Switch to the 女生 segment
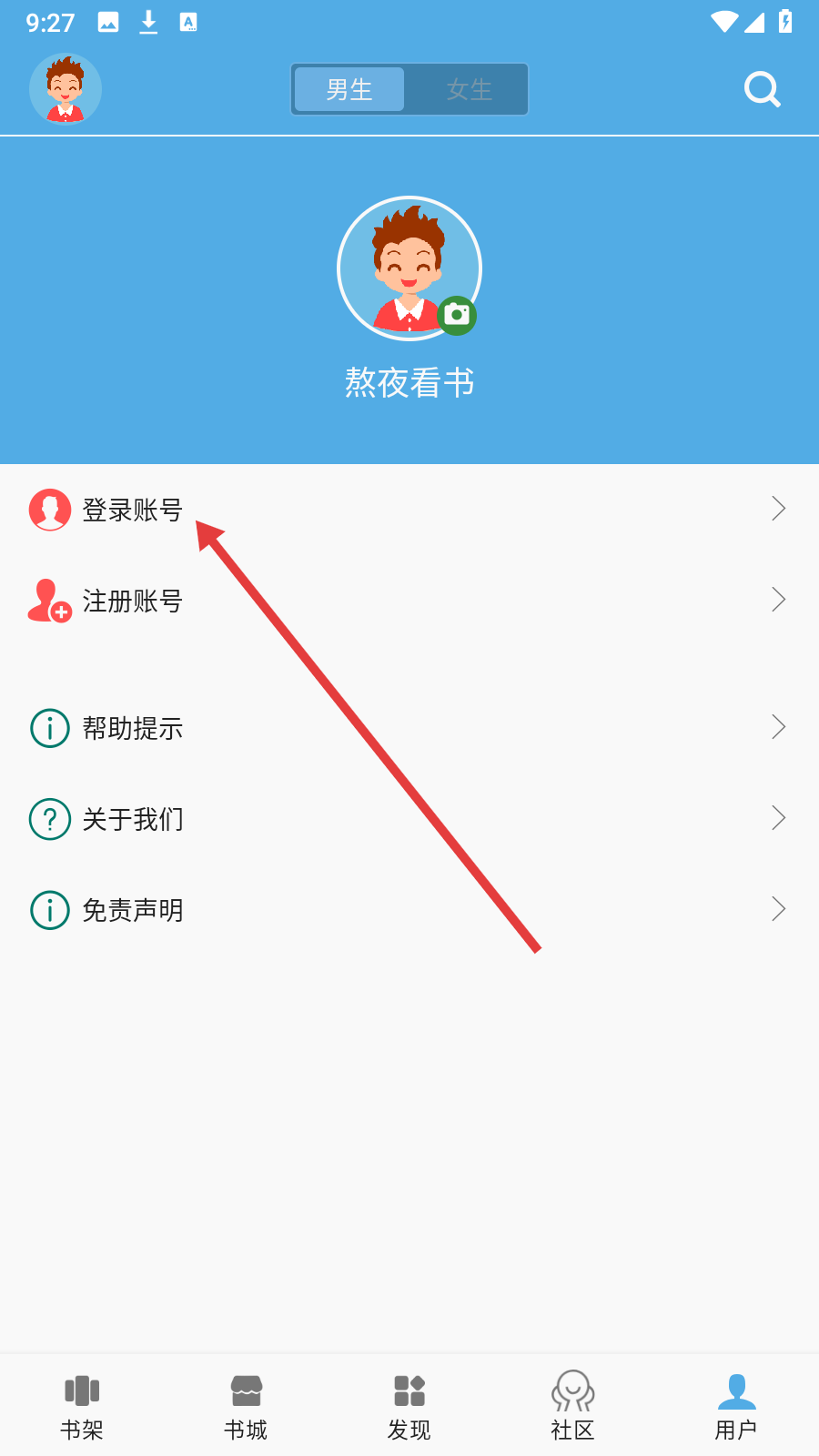This screenshot has width=819, height=1456. 469,89
